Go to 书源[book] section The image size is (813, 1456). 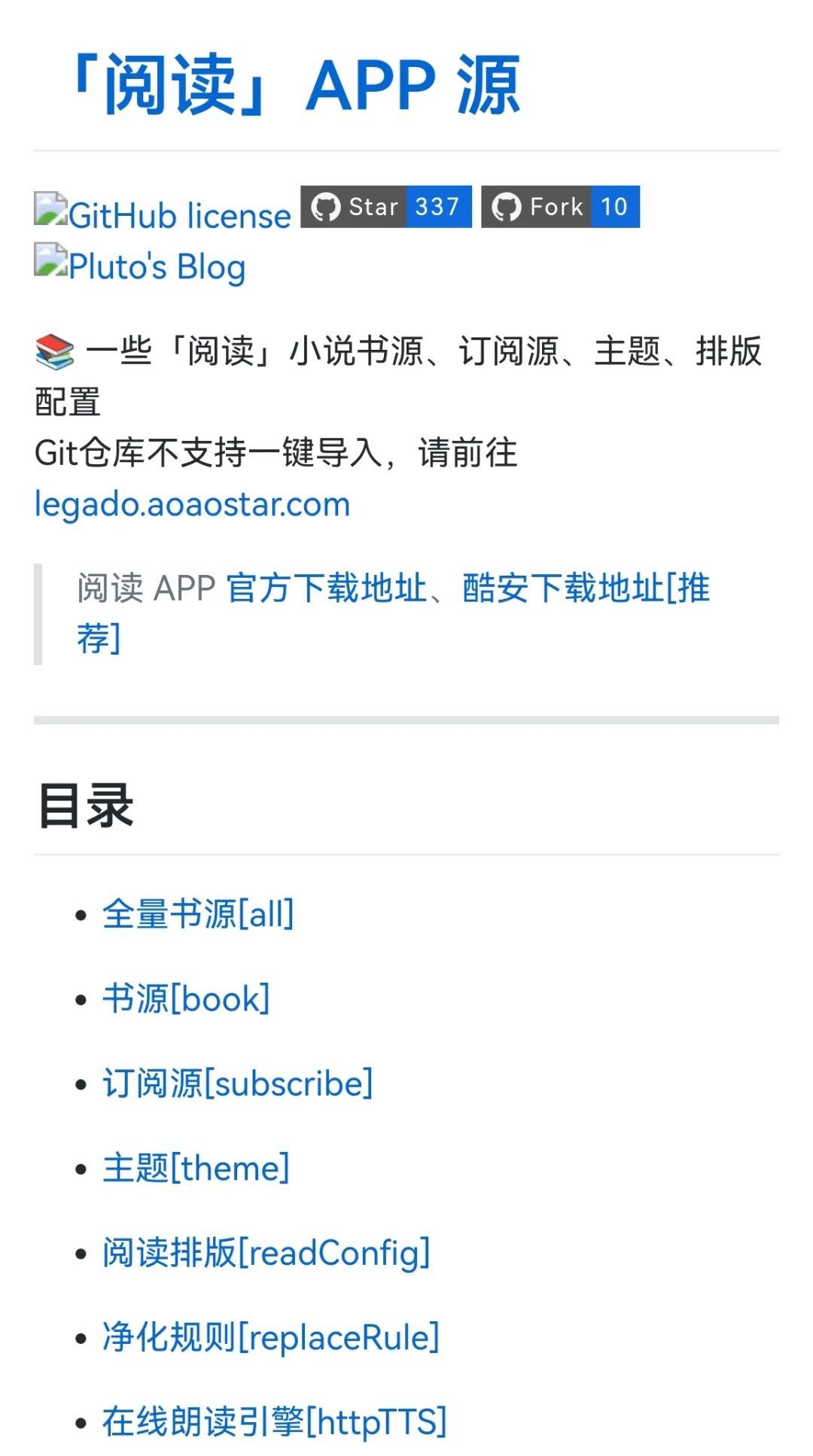tap(185, 999)
